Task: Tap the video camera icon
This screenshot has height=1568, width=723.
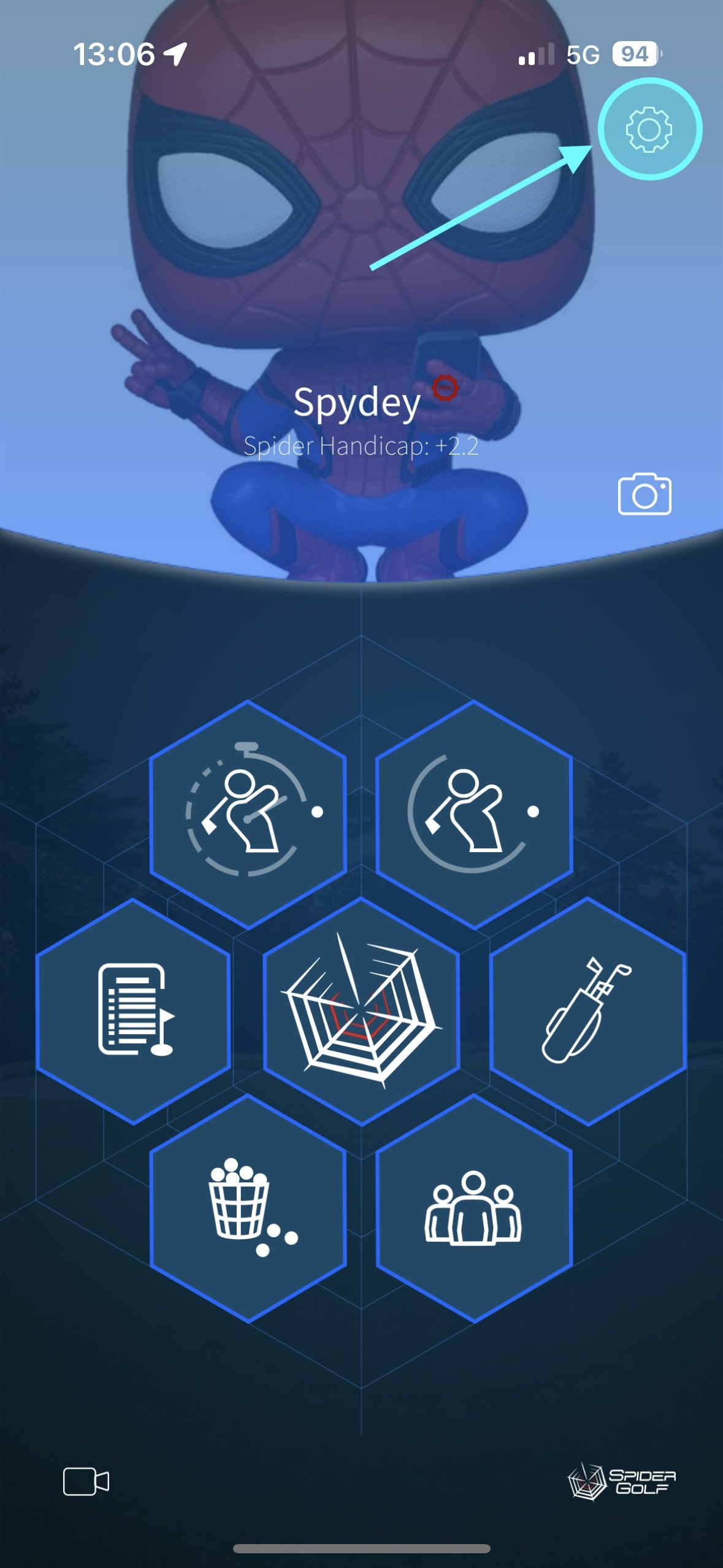Action: [86, 1482]
